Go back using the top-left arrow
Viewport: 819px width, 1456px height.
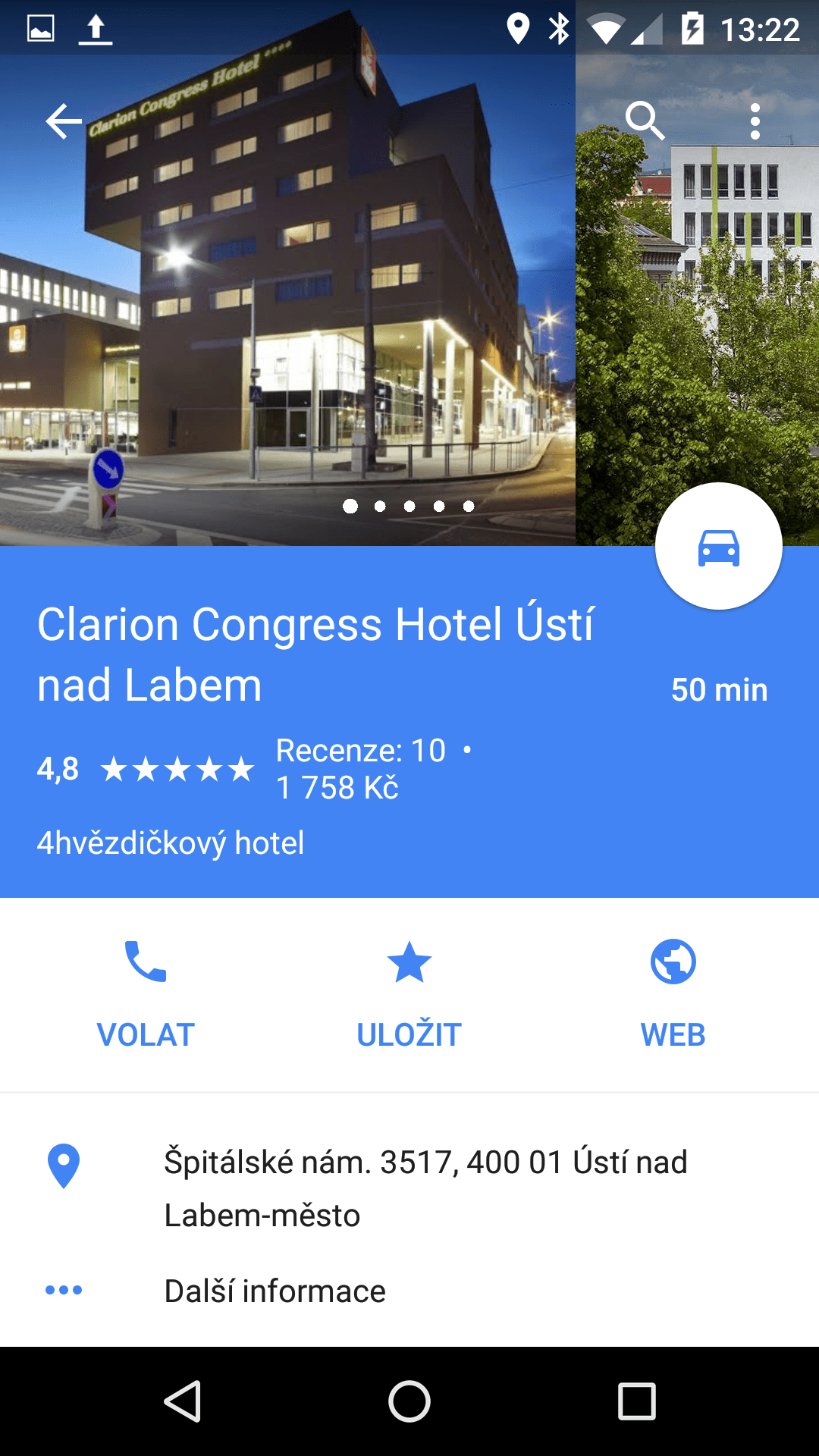pos(64,121)
